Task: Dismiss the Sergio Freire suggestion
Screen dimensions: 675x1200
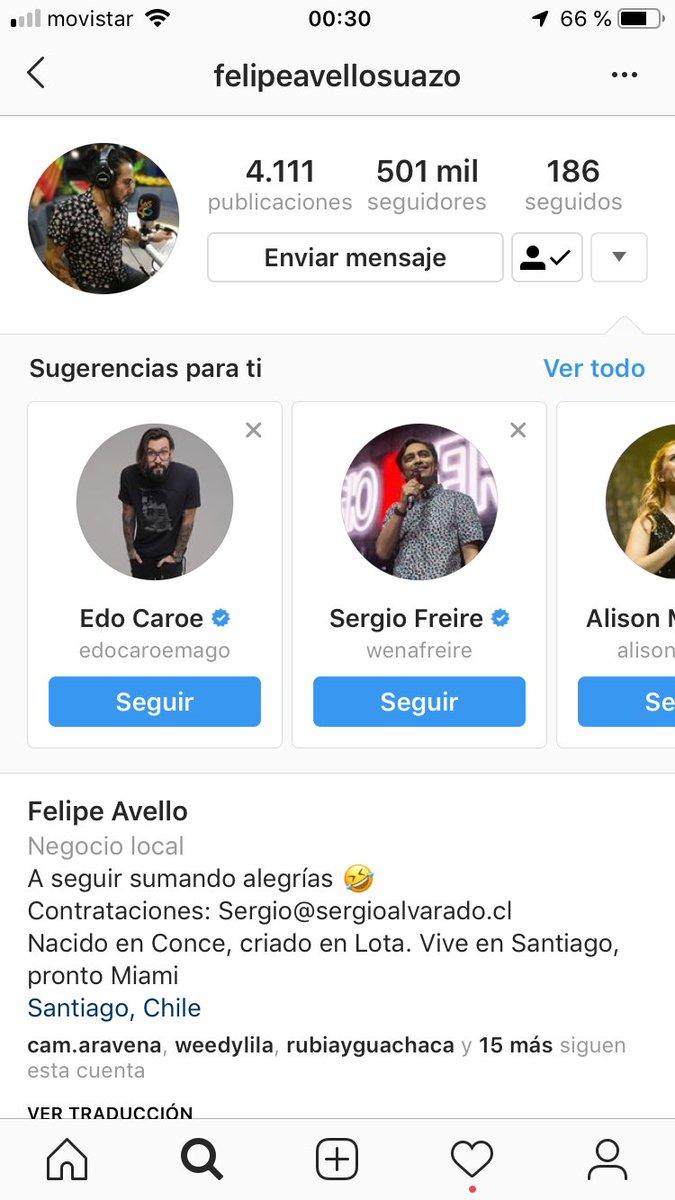Action: point(518,430)
